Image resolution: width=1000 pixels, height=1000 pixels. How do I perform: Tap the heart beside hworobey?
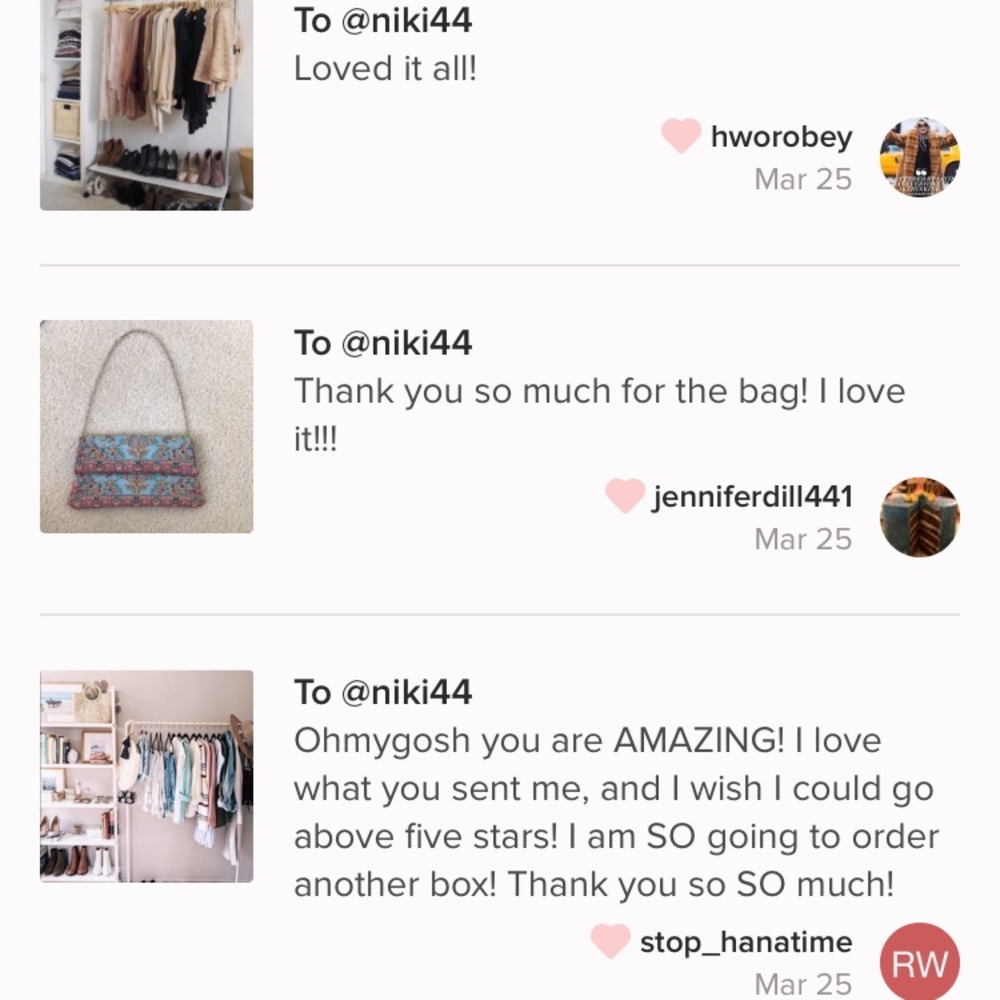pos(681,136)
